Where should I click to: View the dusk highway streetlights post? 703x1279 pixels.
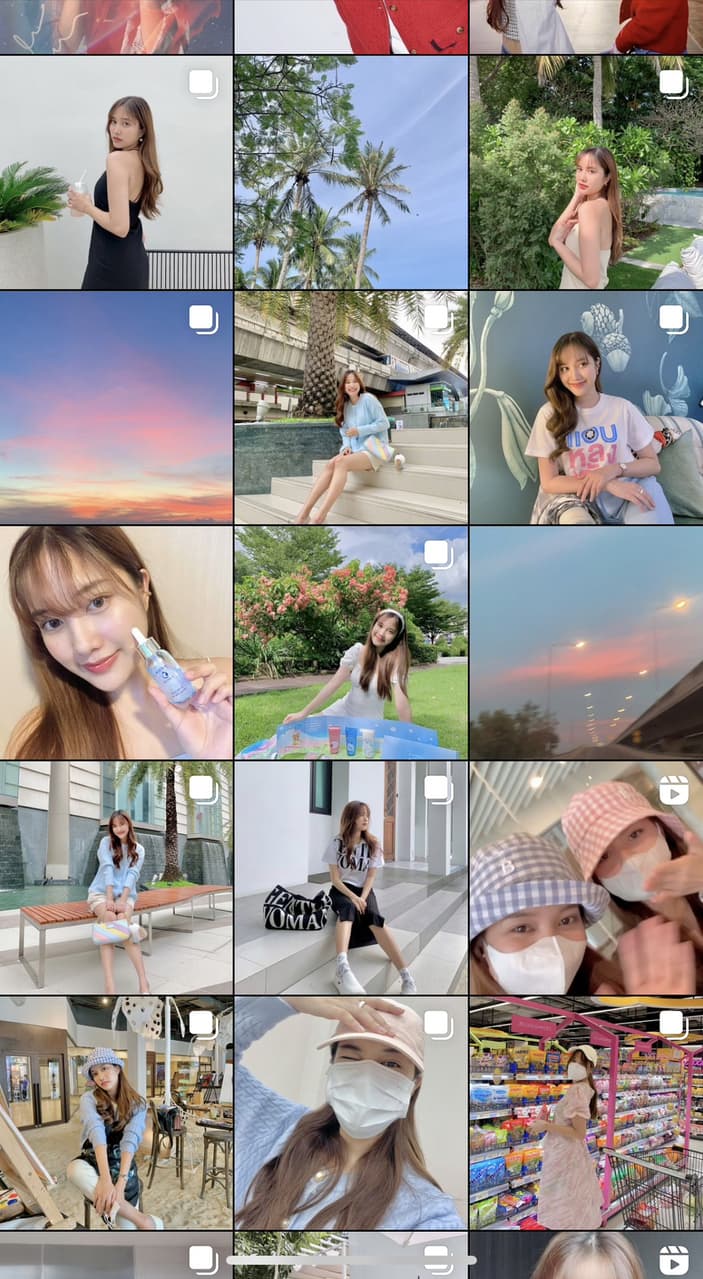coord(586,643)
